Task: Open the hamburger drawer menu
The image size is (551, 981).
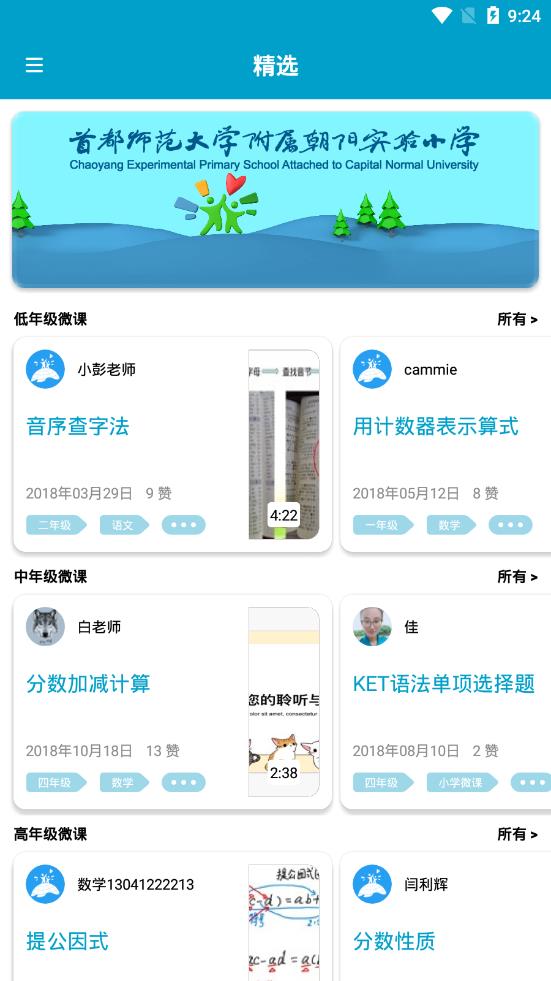Action: click(x=34, y=65)
